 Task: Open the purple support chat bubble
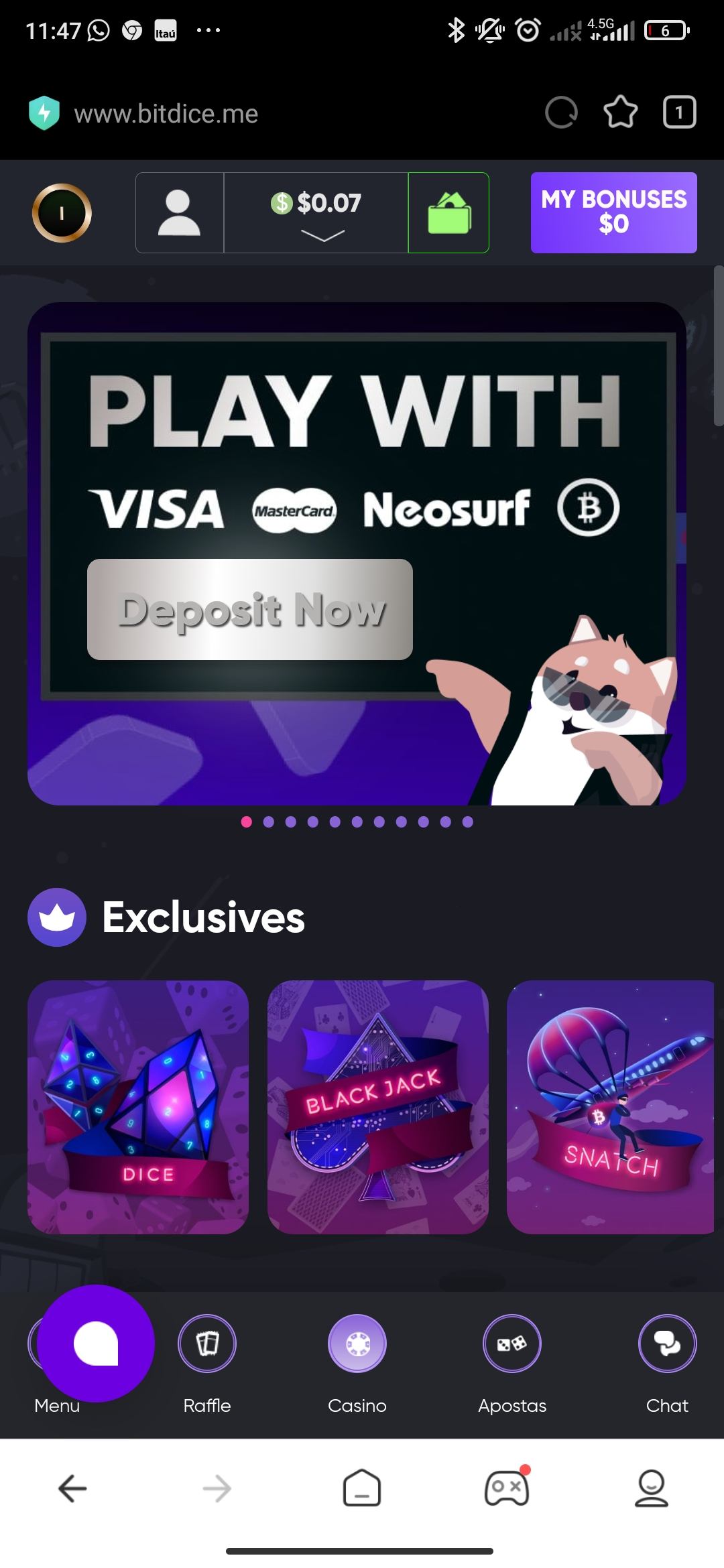(96, 1343)
